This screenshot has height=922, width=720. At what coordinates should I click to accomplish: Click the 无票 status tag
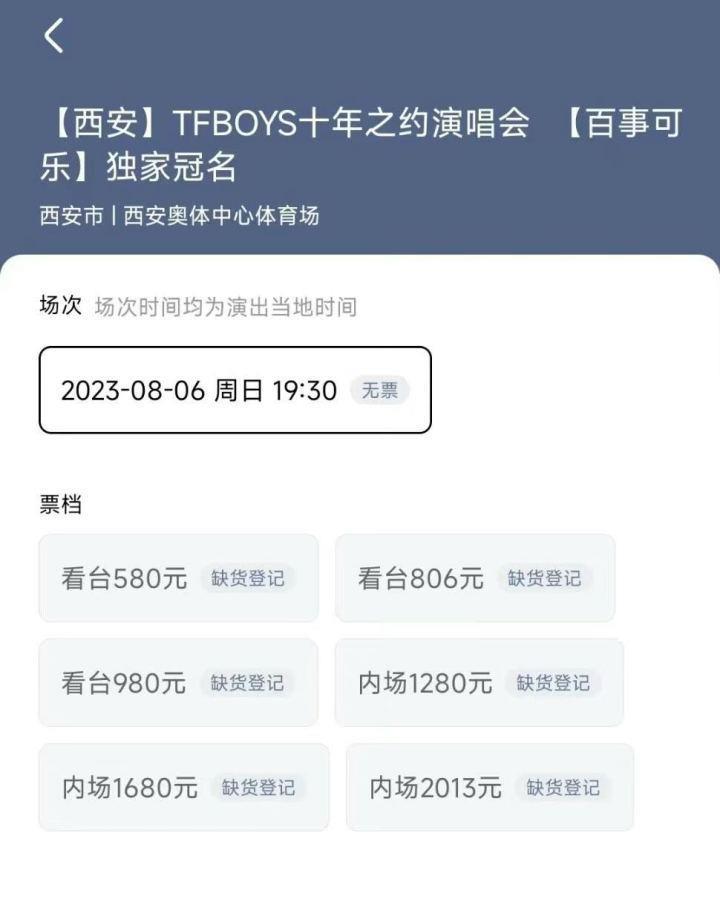(x=379, y=390)
